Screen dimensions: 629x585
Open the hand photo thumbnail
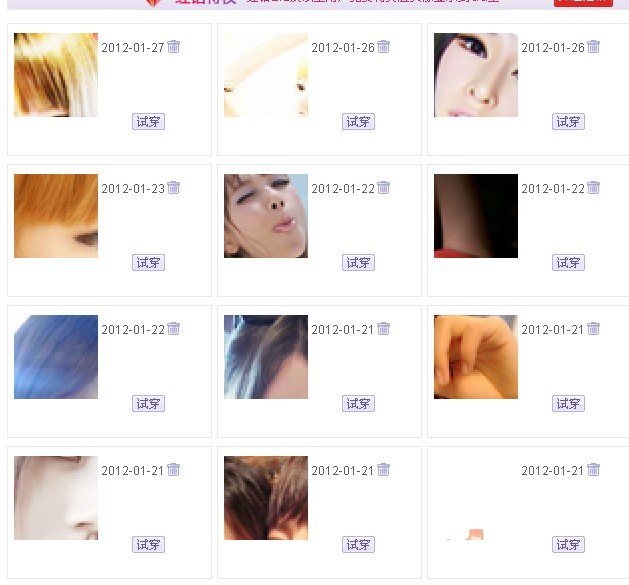(x=476, y=357)
